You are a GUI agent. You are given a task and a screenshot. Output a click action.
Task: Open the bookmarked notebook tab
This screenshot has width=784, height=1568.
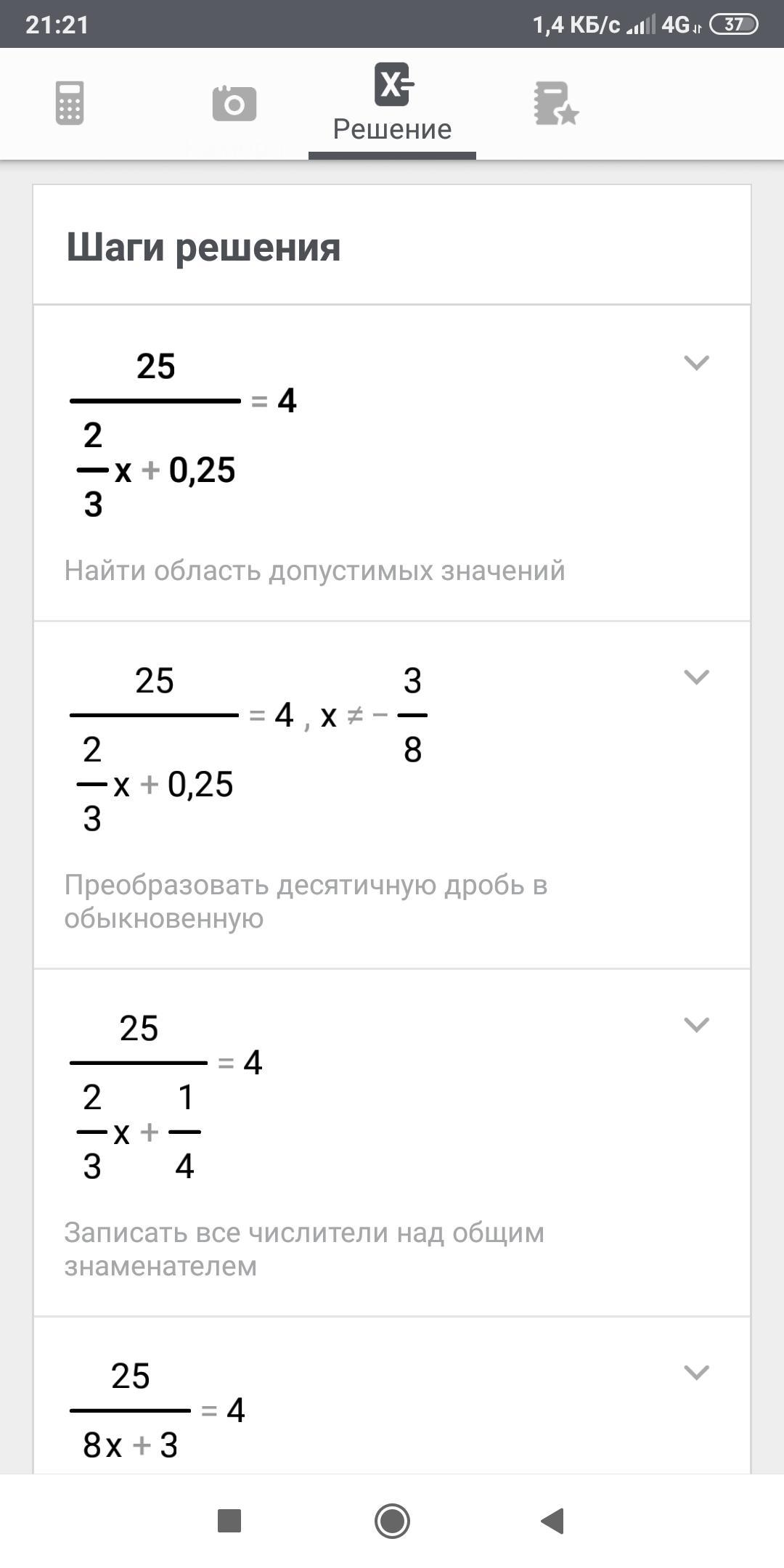coord(556,103)
